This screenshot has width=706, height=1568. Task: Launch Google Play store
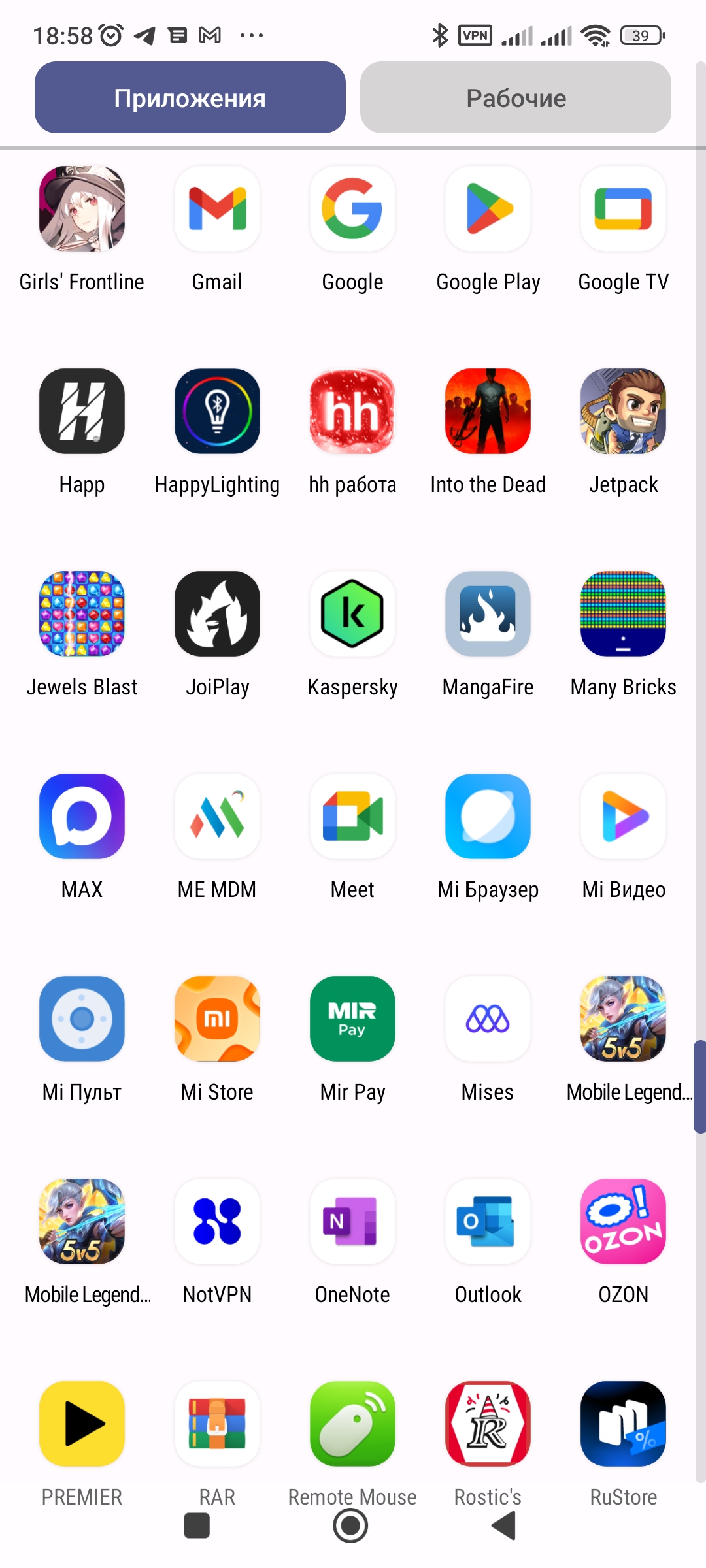tap(488, 209)
